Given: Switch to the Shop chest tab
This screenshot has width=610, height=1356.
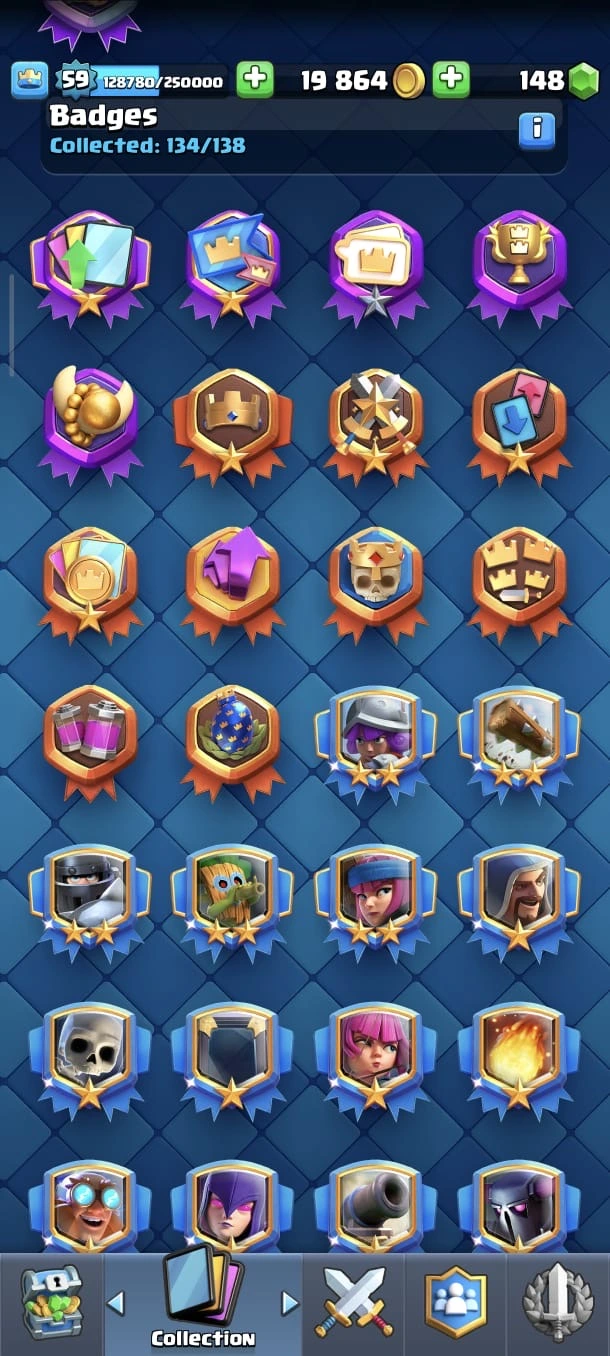Looking at the screenshot, I should 50,1303.
